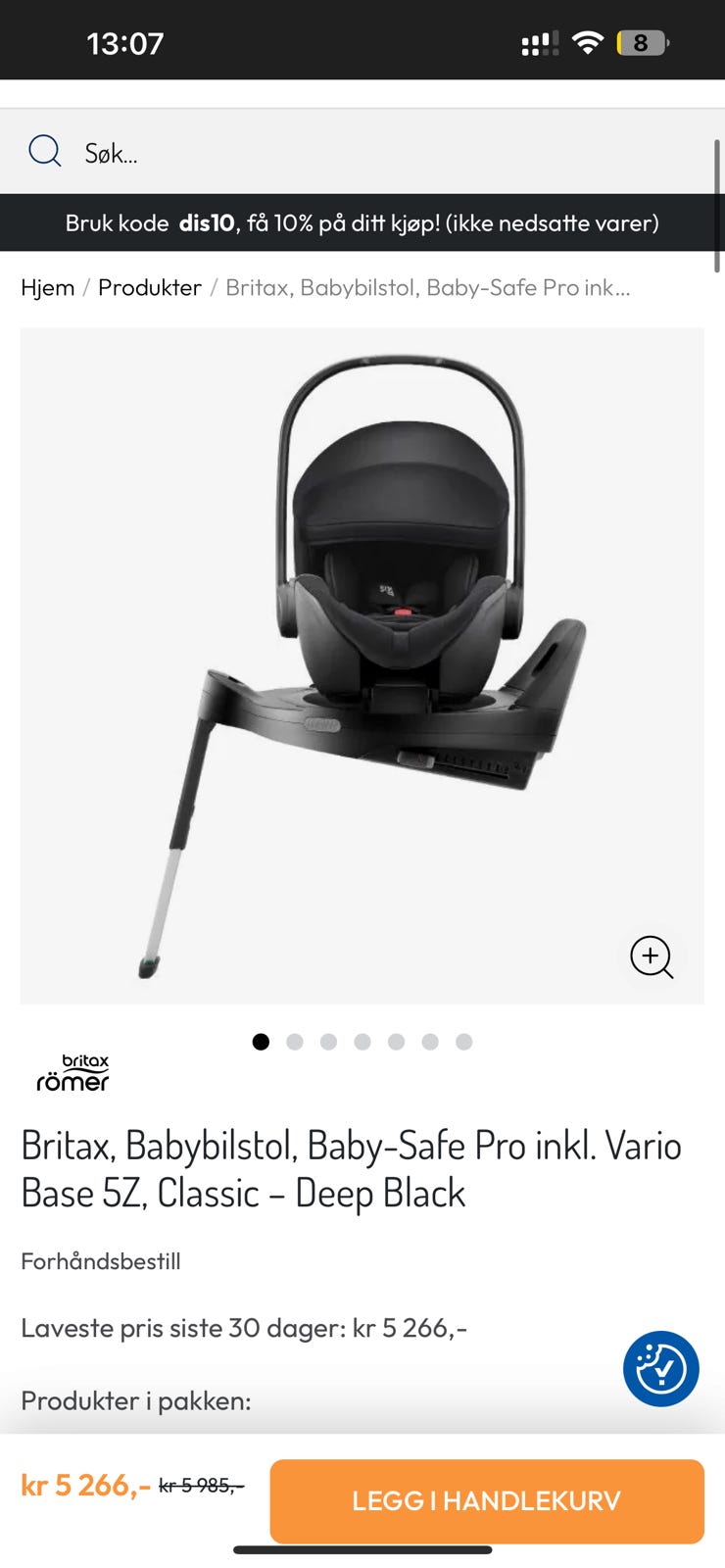The height and width of the screenshot is (1568, 725).
Task: Open the Britax Römer brand logo link
Action: [x=72, y=1074]
